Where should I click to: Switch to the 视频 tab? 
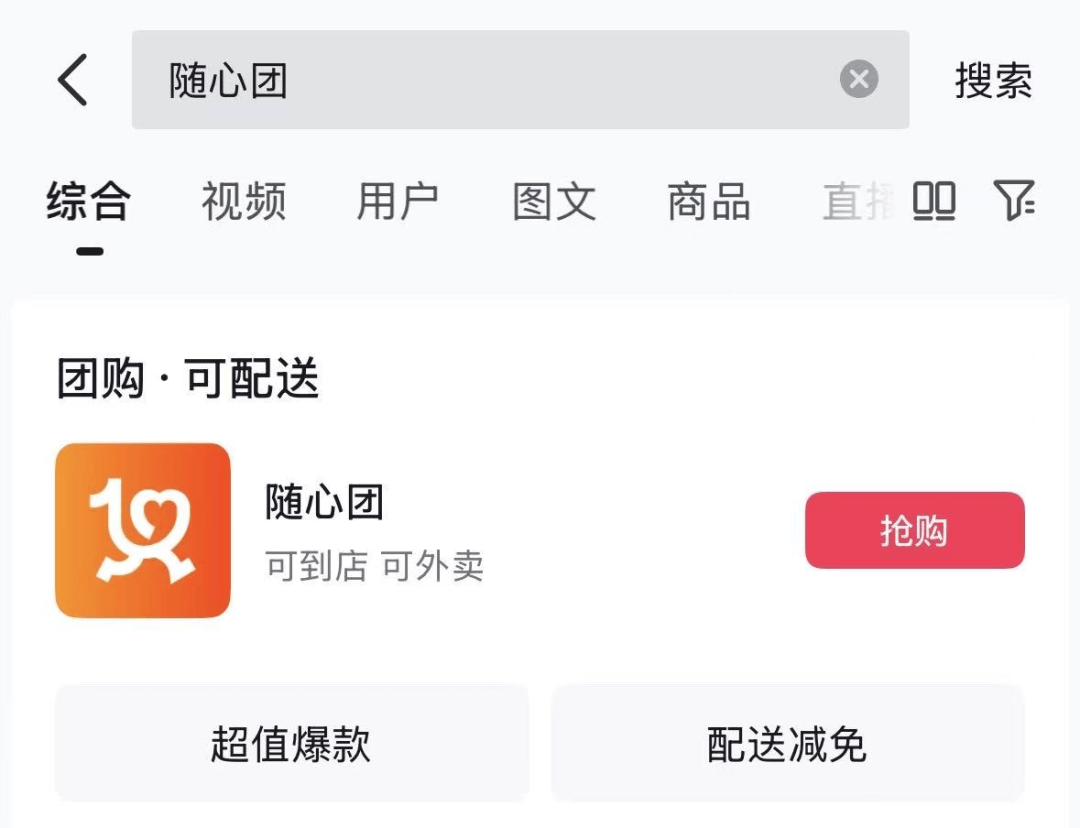(244, 202)
